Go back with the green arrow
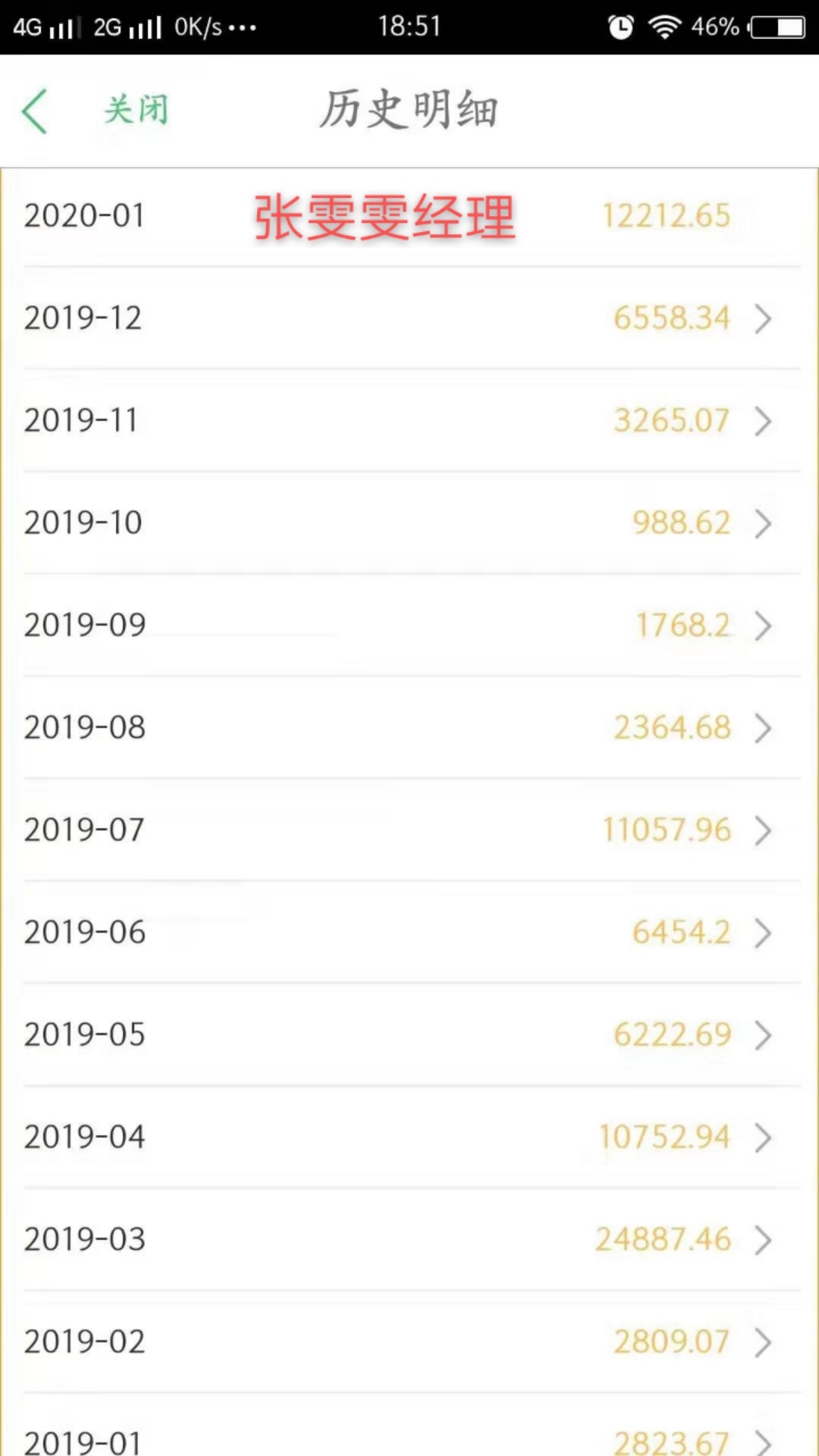Screen dimensions: 819x1456 coord(35,111)
